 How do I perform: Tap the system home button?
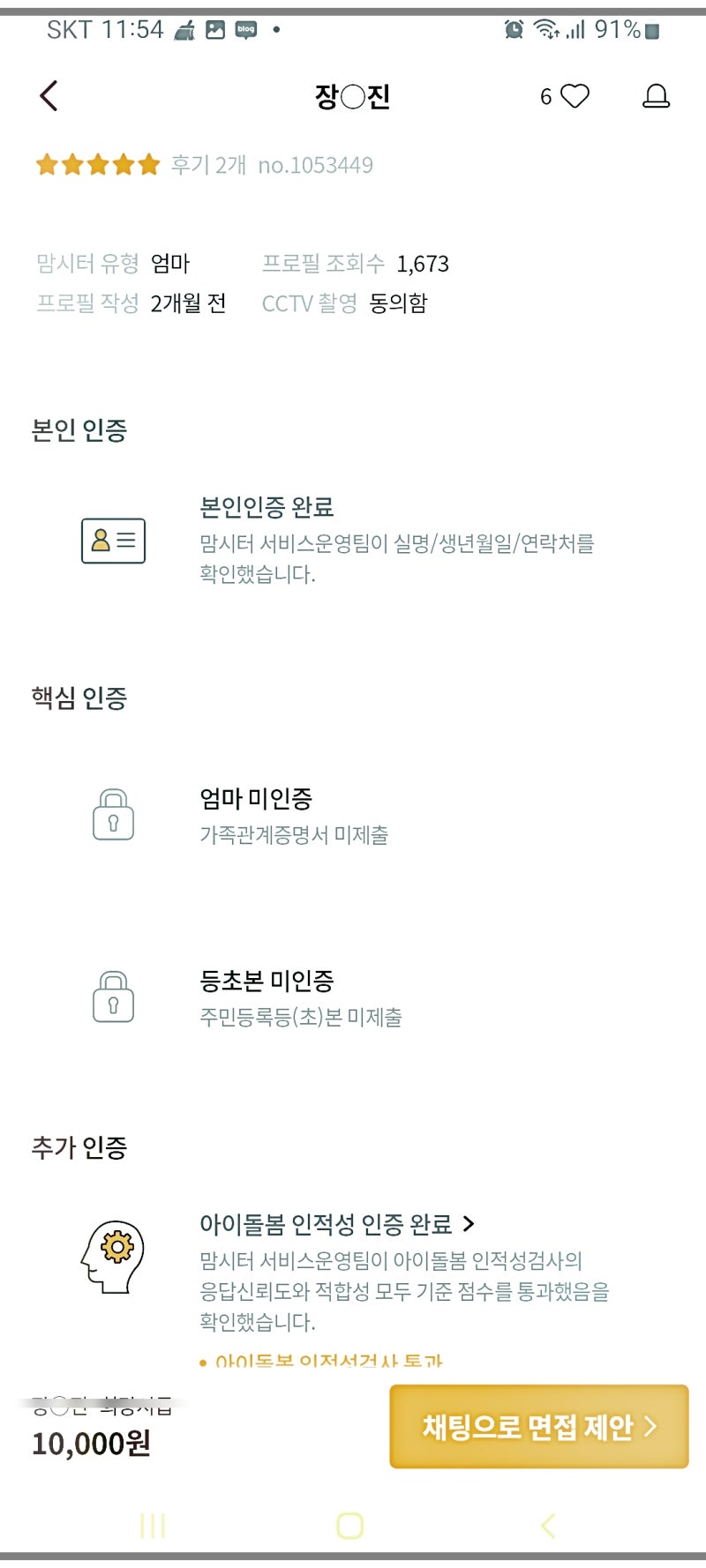[350, 1526]
